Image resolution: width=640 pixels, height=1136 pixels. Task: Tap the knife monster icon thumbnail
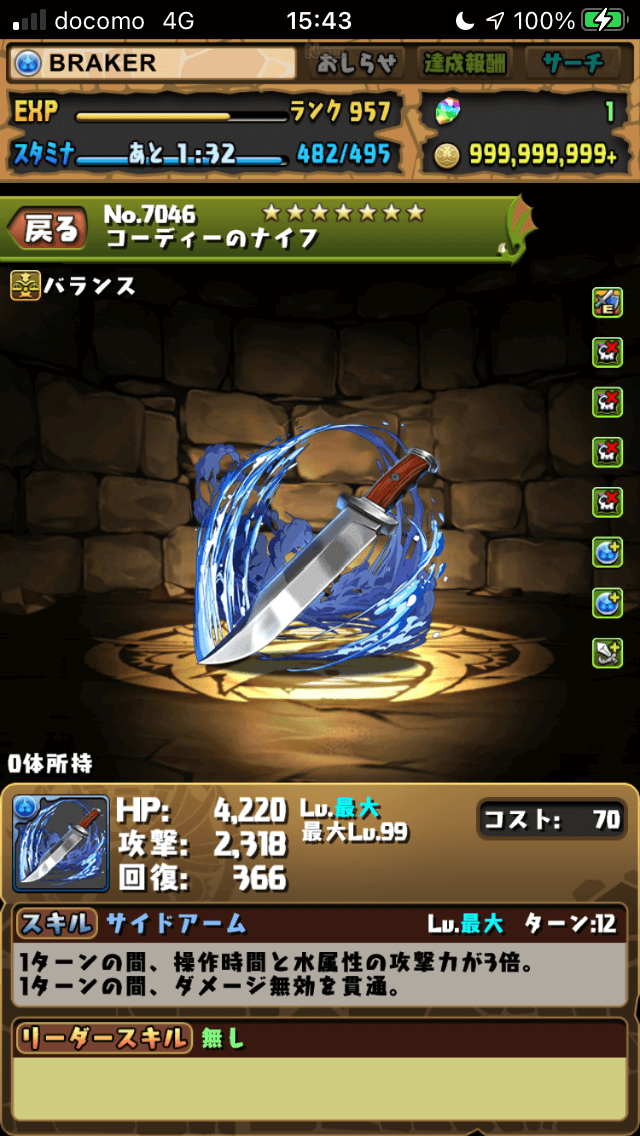click(x=61, y=843)
